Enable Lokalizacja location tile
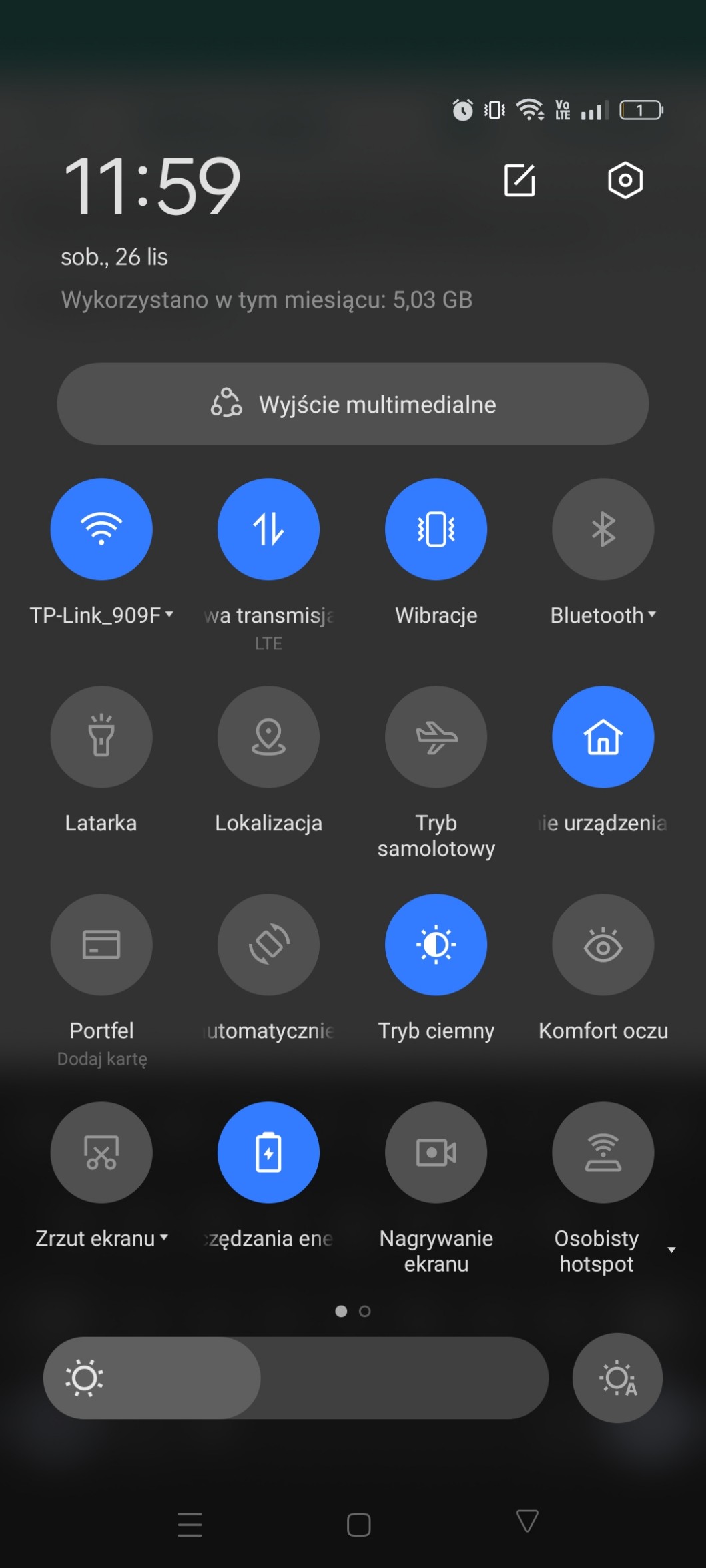 268,737
